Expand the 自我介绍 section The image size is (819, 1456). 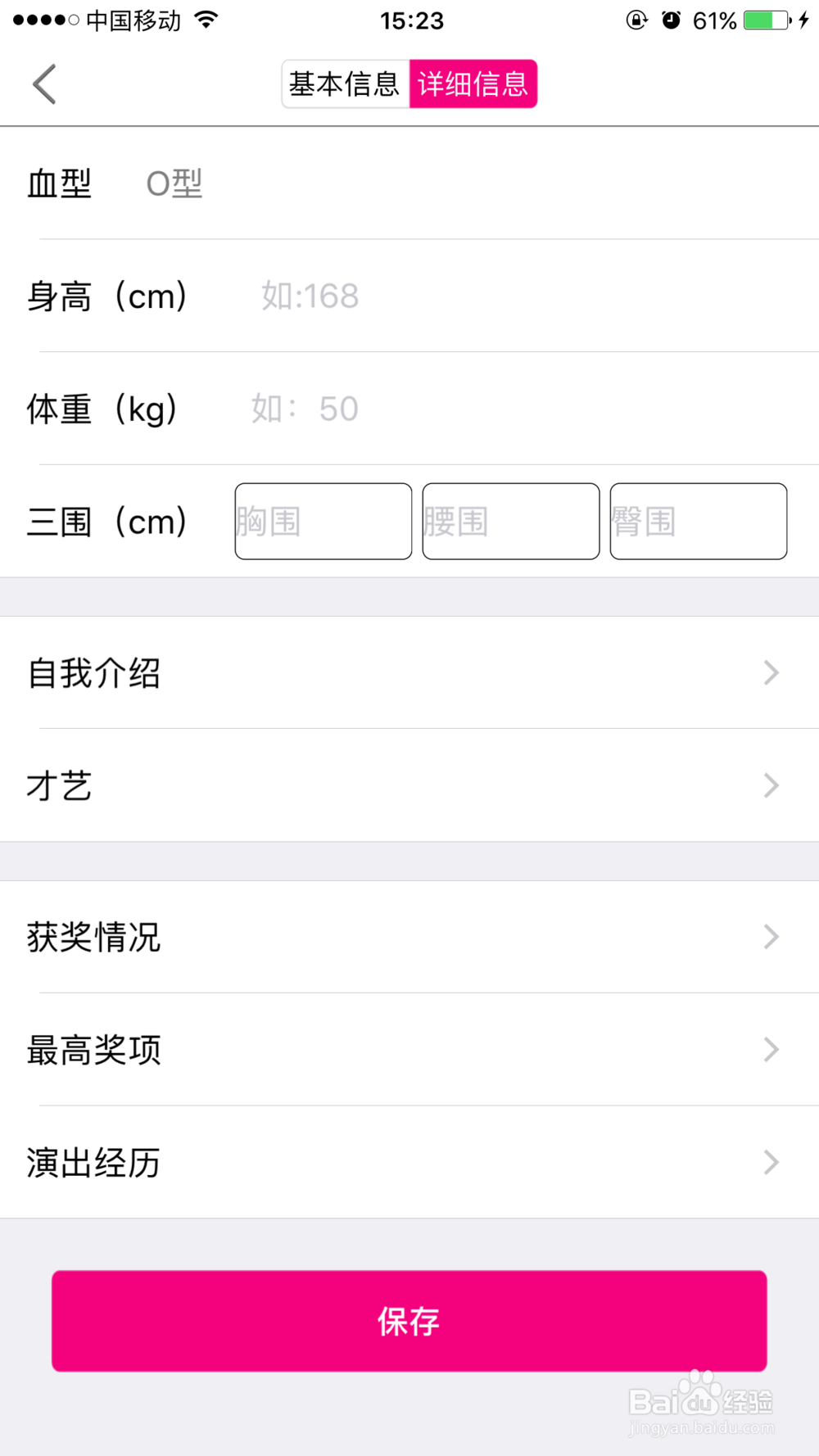[409, 672]
